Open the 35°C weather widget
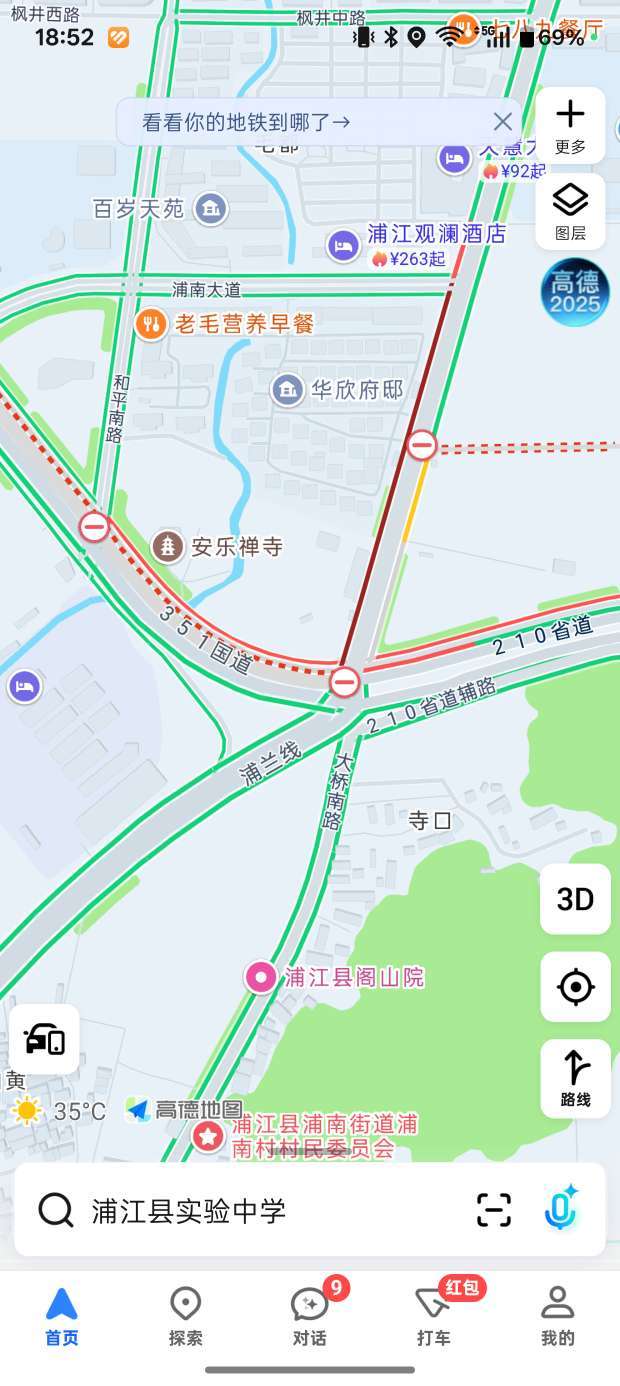 pos(60,1111)
